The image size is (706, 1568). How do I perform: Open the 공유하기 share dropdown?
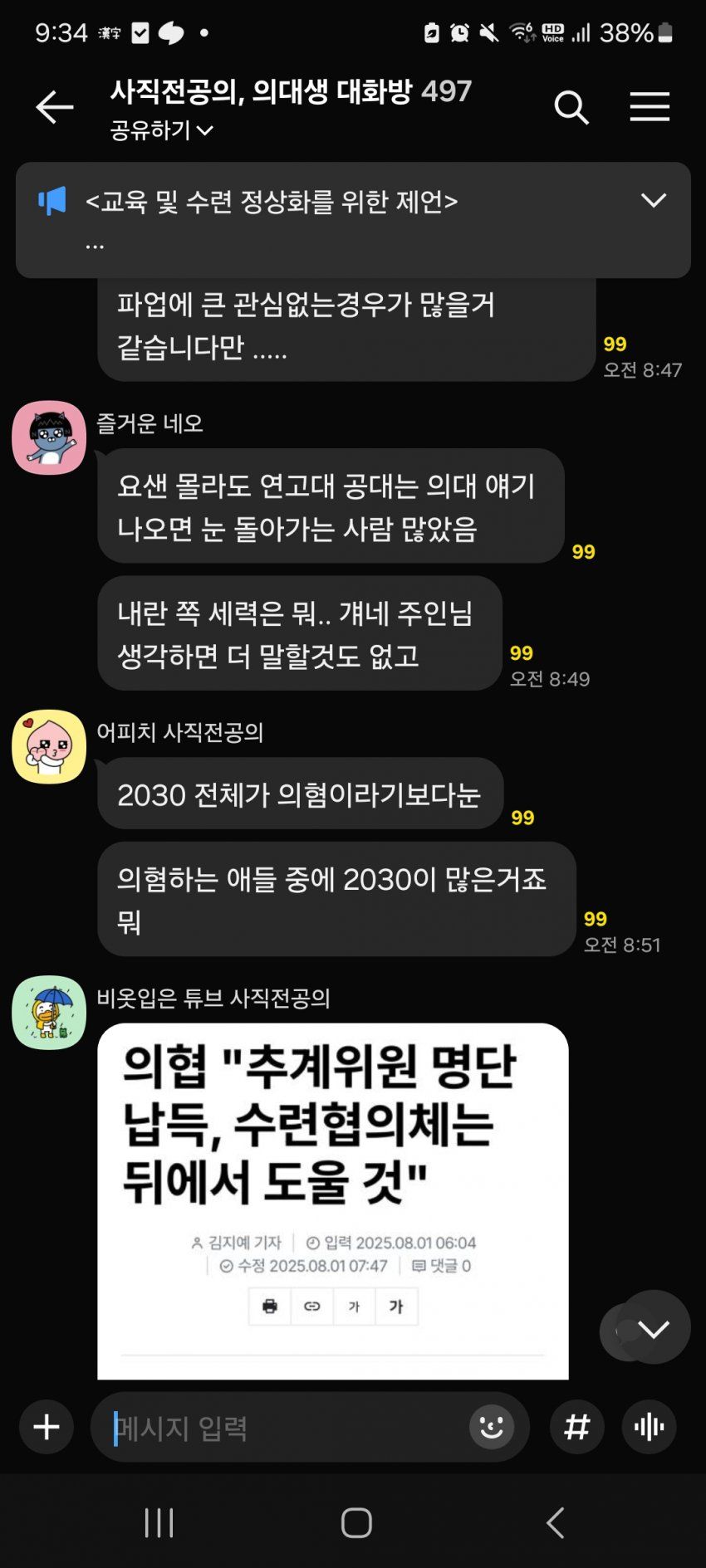click(x=162, y=130)
